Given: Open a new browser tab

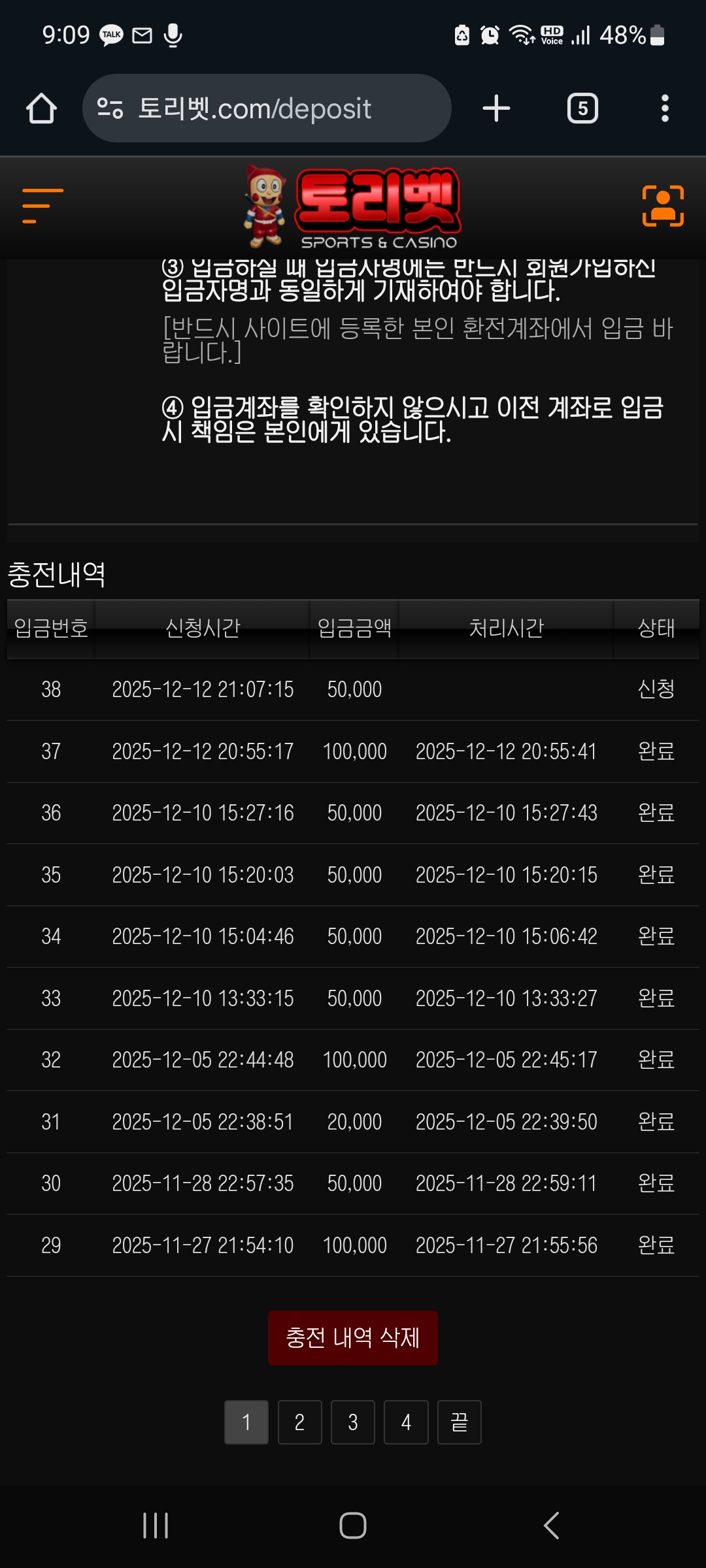Looking at the screenshot, I should click(496, 108).
